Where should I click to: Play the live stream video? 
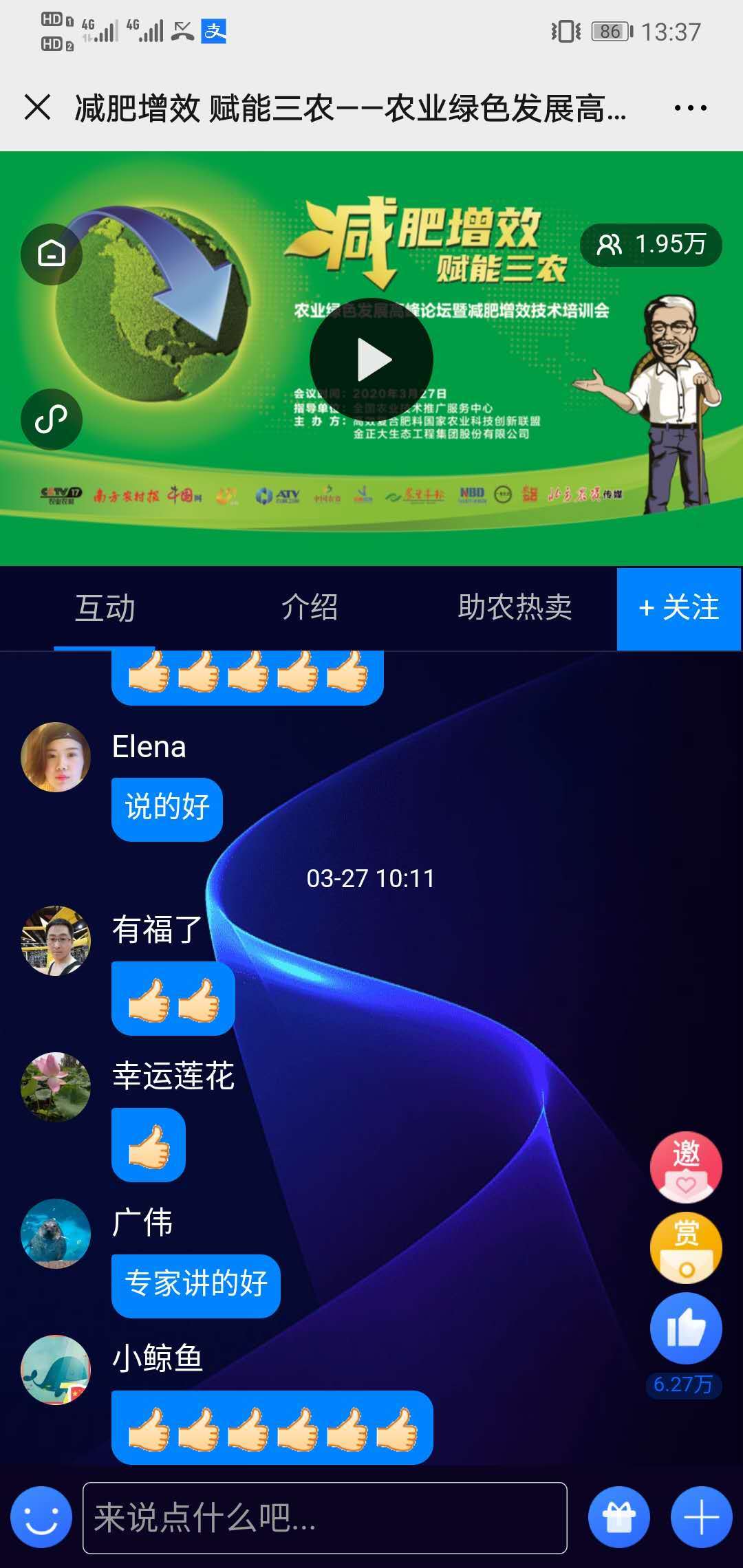point(371,359)
